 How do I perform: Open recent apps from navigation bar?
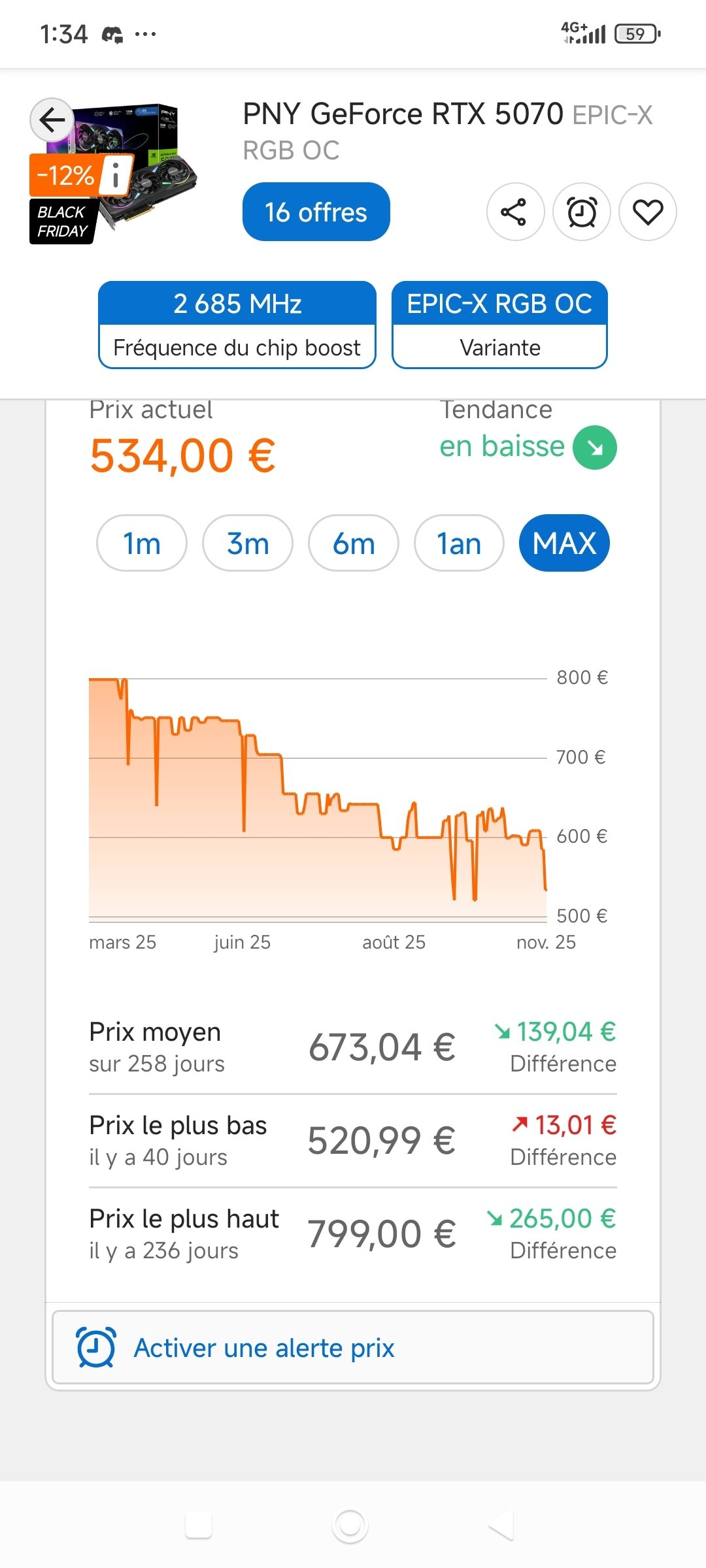tap(199, 1526)
